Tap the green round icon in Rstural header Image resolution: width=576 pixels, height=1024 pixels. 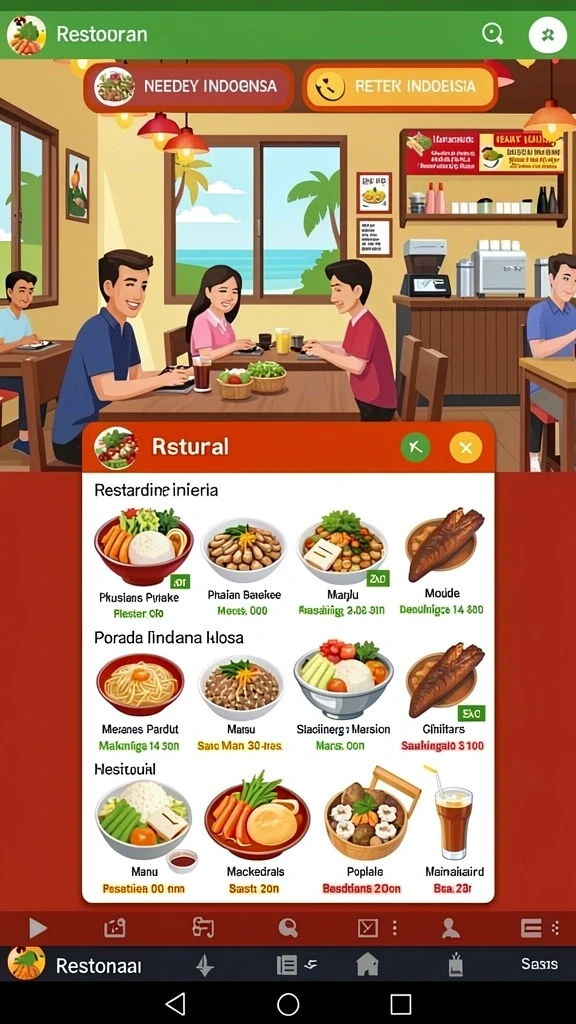415,447
